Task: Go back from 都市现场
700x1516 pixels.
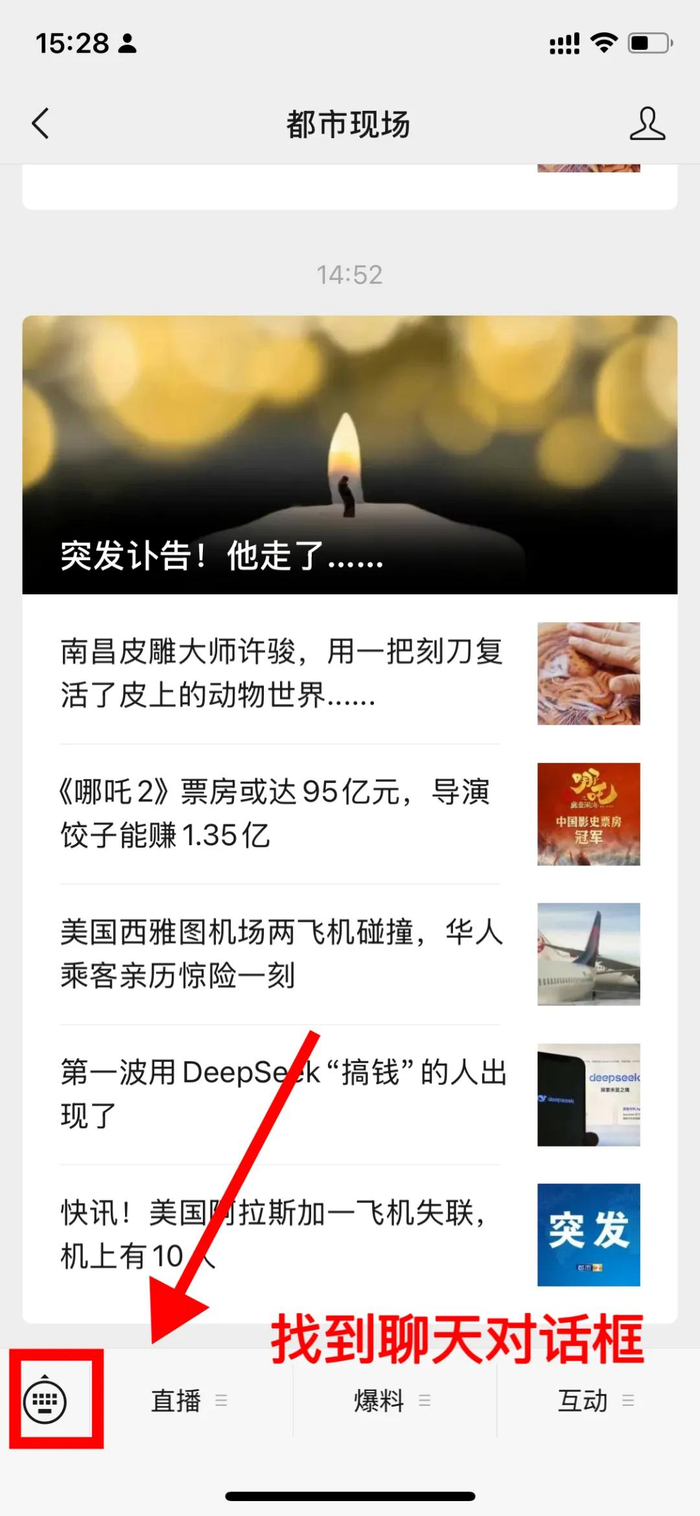Action: [40, 125]
